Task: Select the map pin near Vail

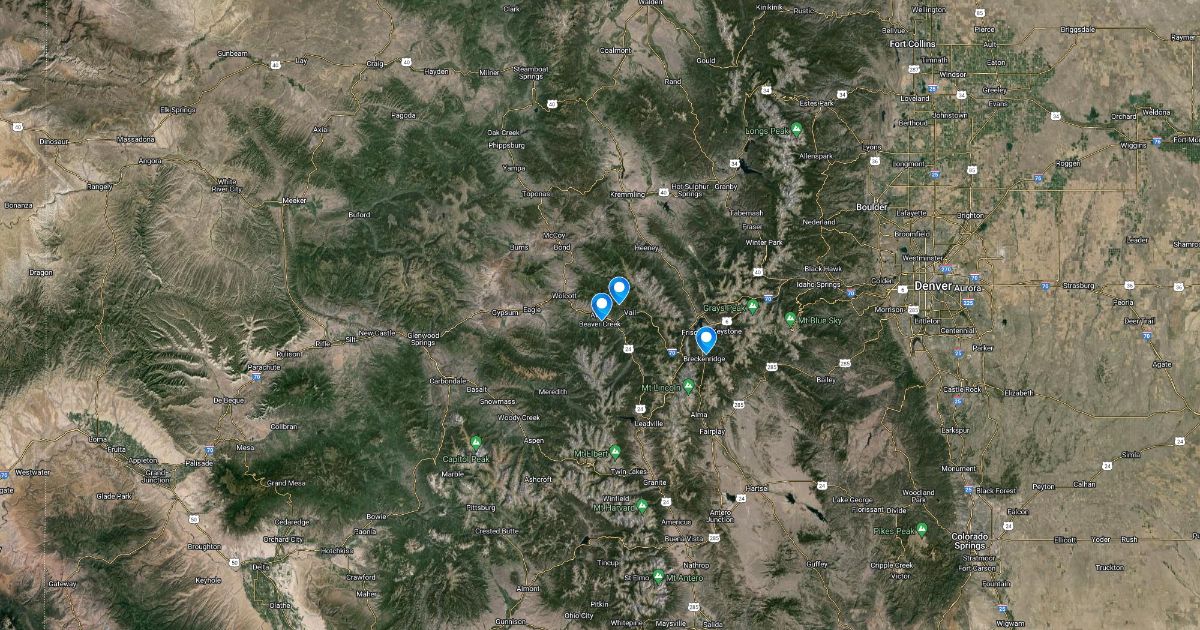Action: (619, 290)
